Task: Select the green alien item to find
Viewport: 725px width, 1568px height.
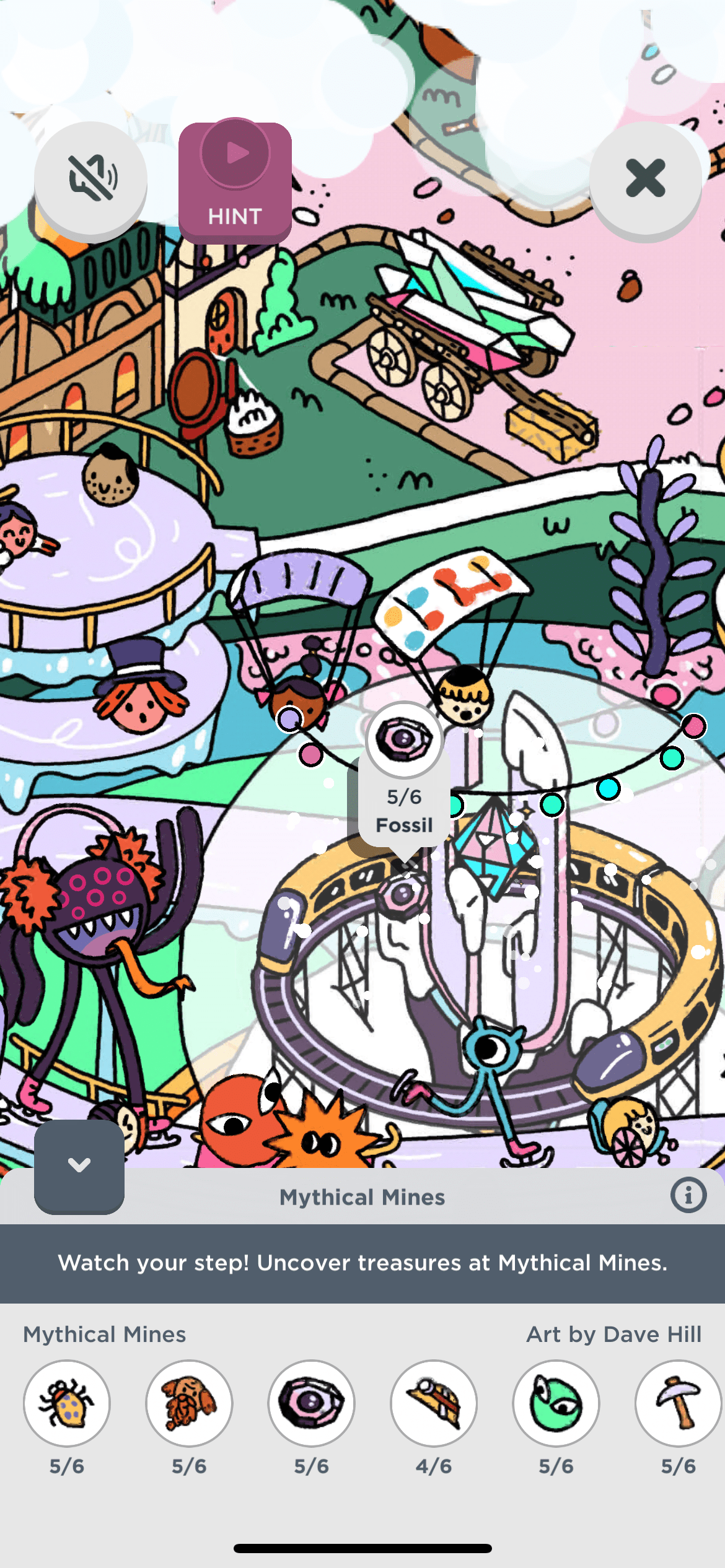Action: click(x=556, y=1403)
